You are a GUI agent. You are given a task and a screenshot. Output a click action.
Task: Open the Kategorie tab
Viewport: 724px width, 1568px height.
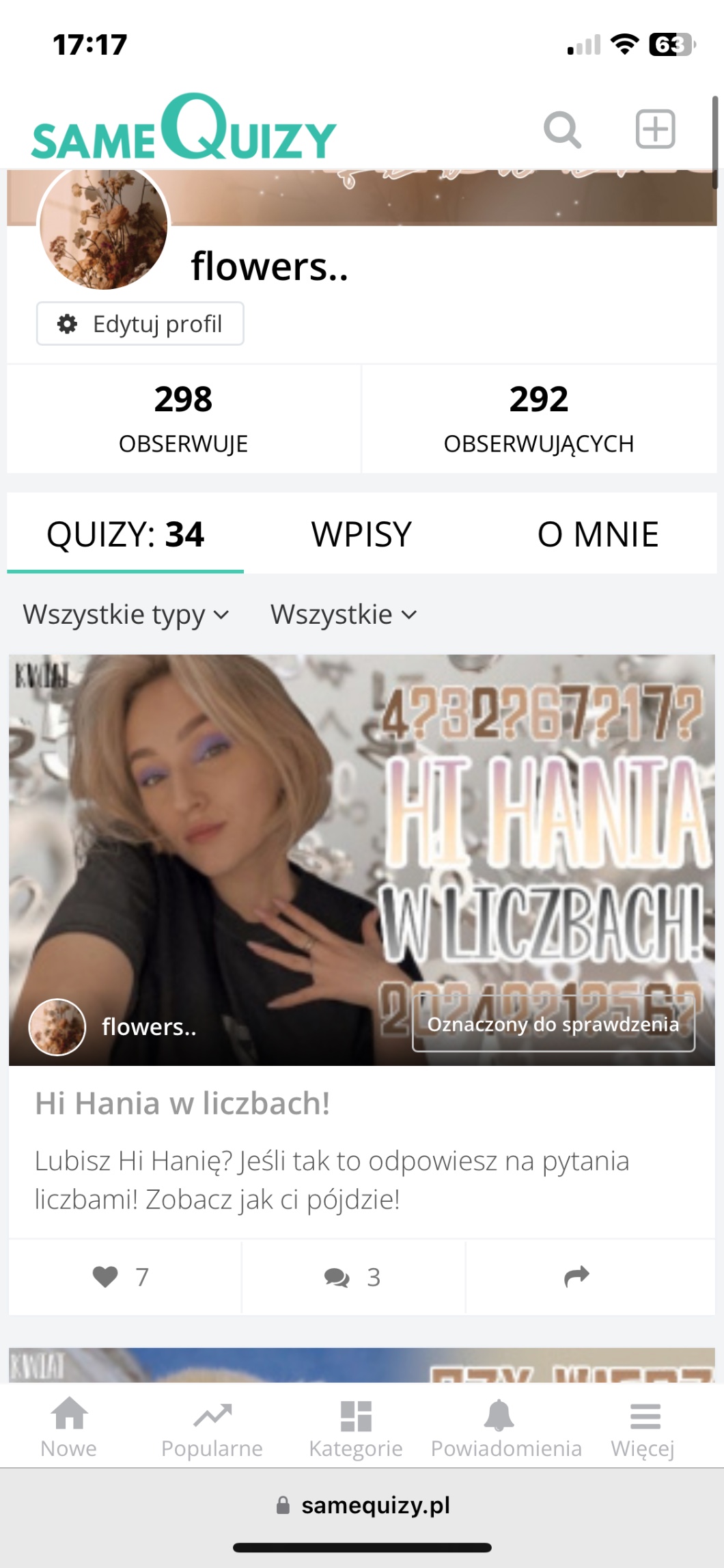356,1427
